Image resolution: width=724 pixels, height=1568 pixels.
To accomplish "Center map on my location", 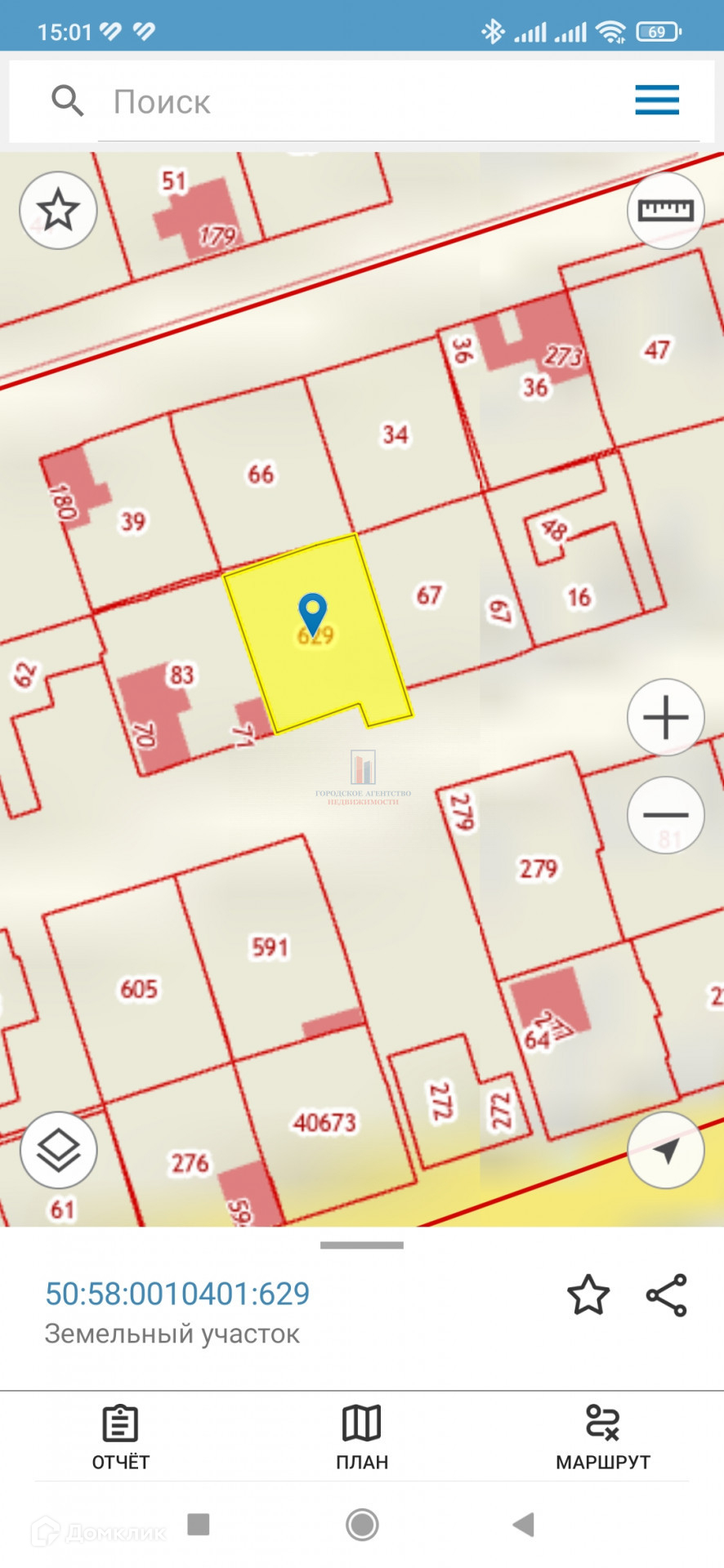I will 666,1150.
